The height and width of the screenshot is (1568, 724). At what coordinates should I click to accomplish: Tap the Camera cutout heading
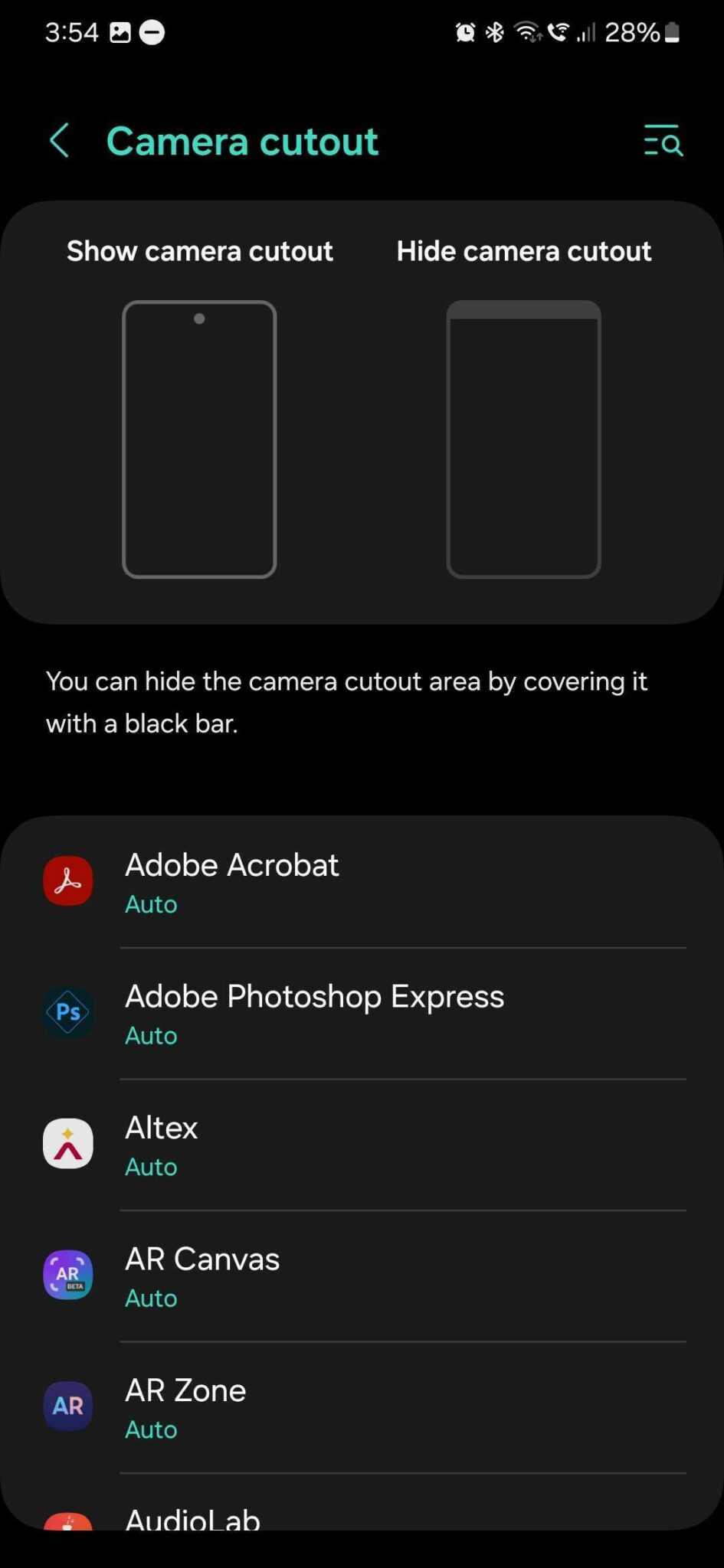tap(243, 142)
